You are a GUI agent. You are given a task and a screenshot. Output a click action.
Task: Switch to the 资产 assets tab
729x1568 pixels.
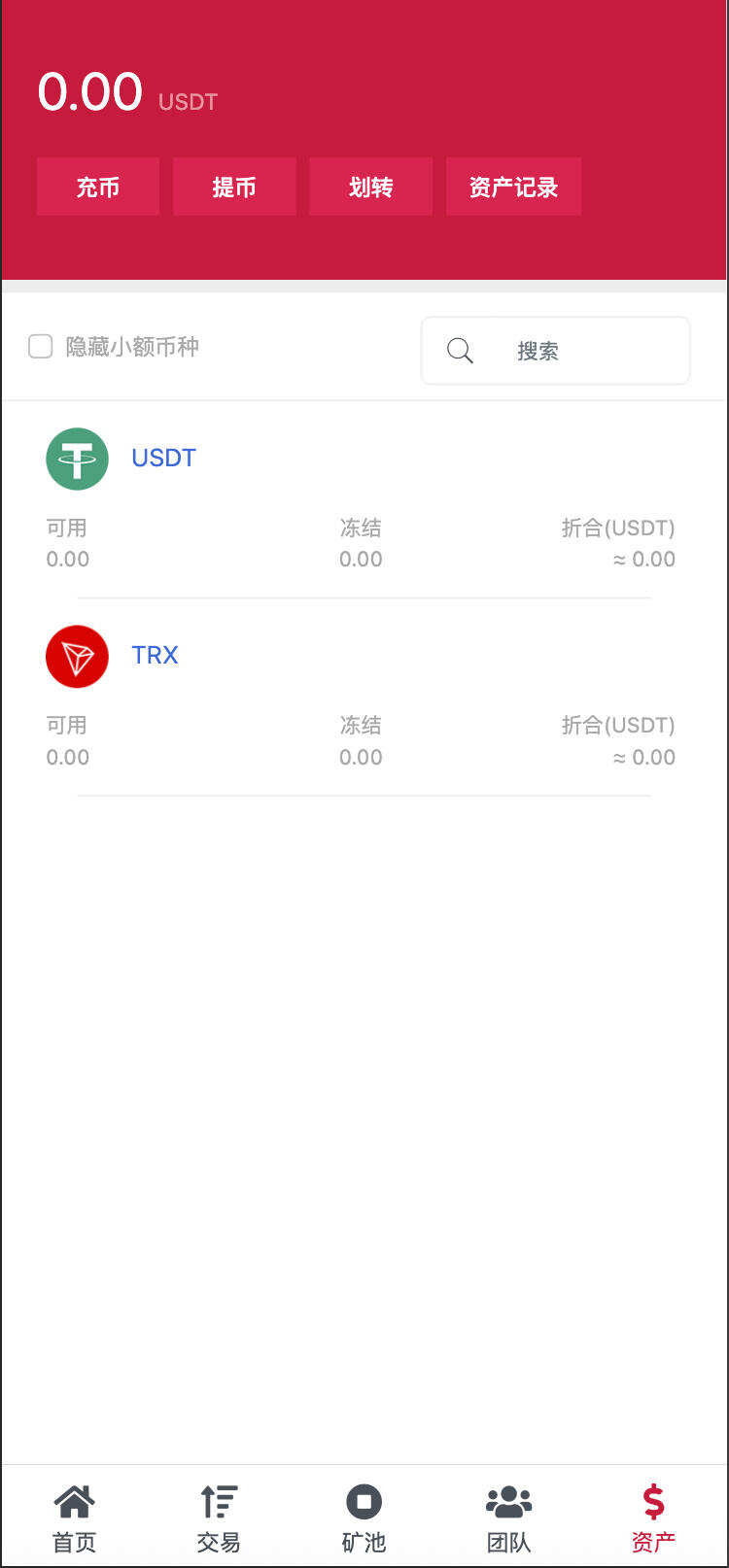click(651, 1516)
